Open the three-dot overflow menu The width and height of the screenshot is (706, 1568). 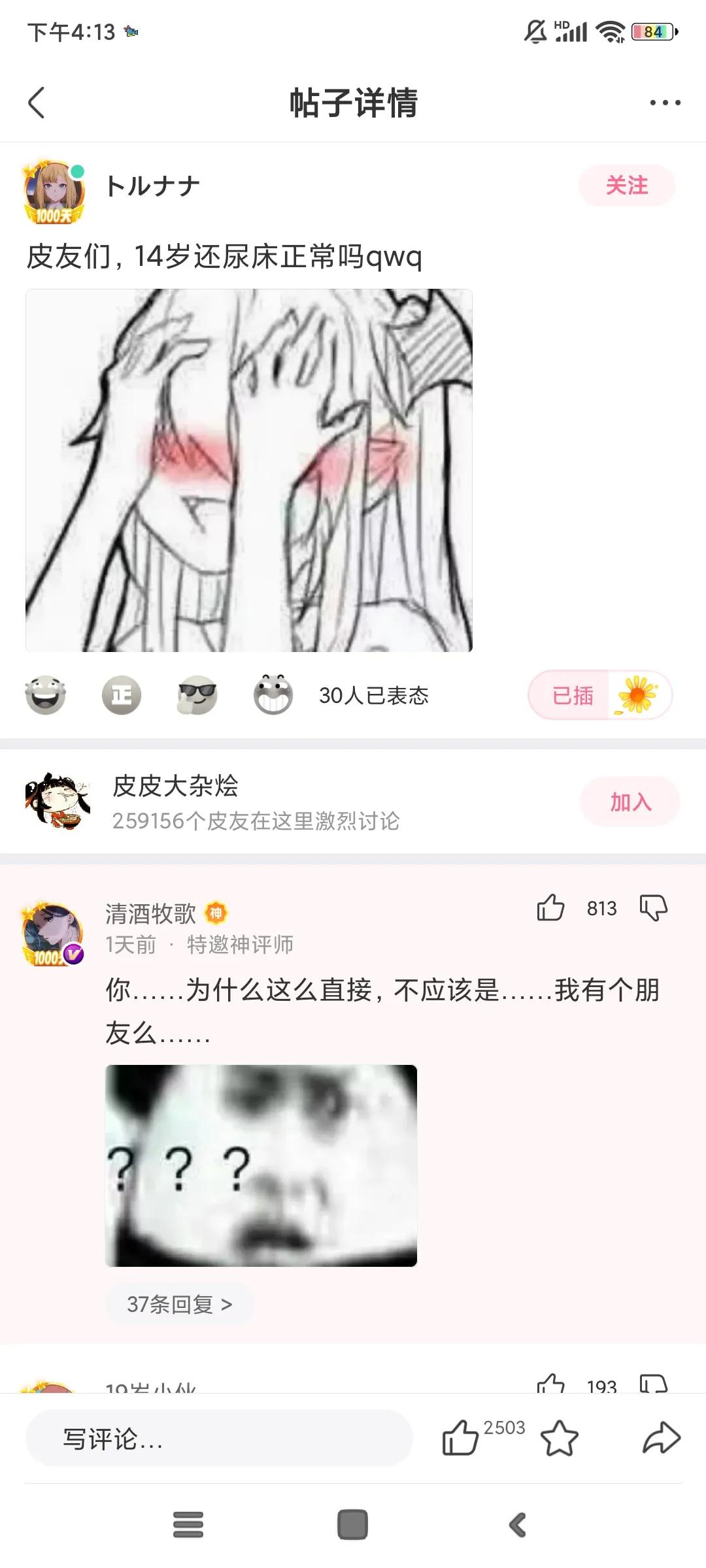tap(665, 103)
